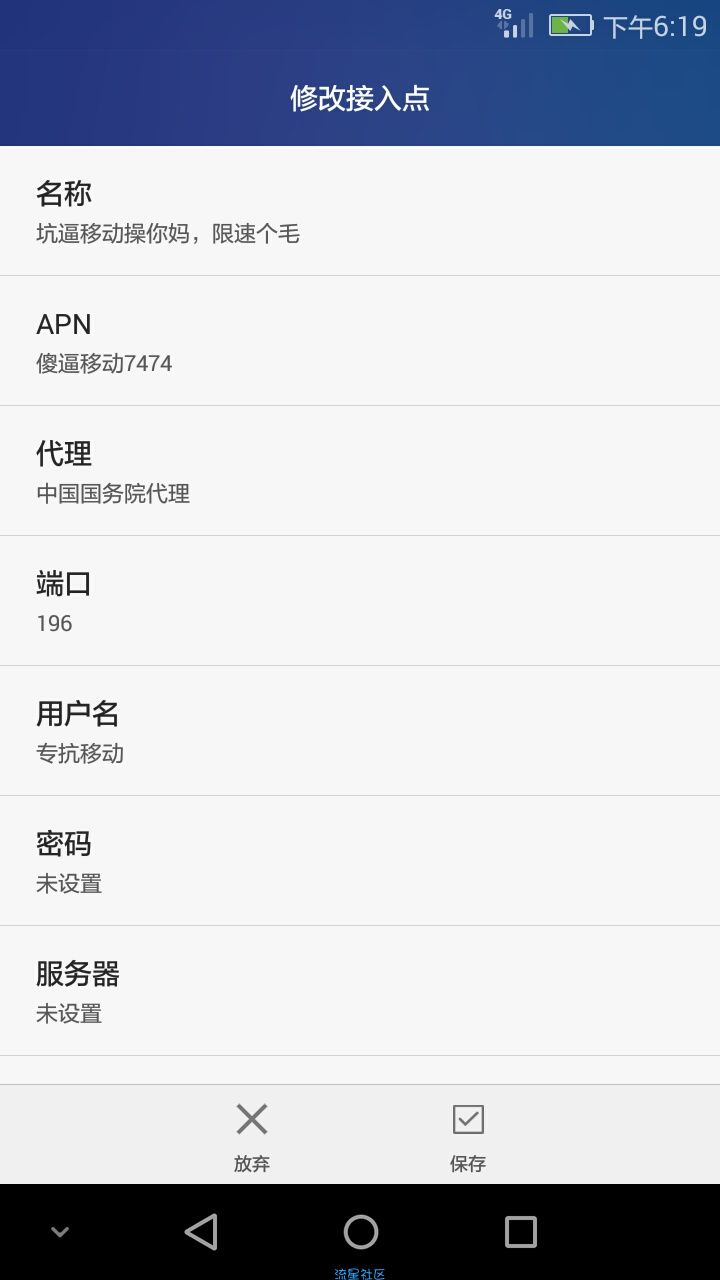Screen dimensions: 720x1280
Task: Tap 放弃 to discard changes
Action: 252,1135
